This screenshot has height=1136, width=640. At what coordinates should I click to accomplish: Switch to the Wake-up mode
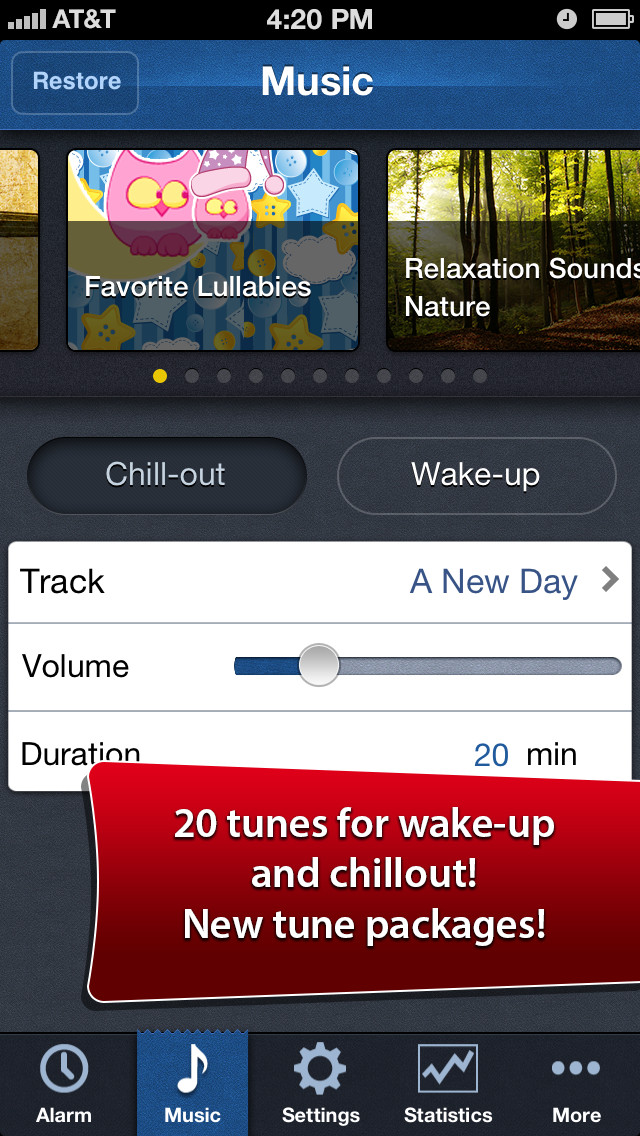click(476, 475)
